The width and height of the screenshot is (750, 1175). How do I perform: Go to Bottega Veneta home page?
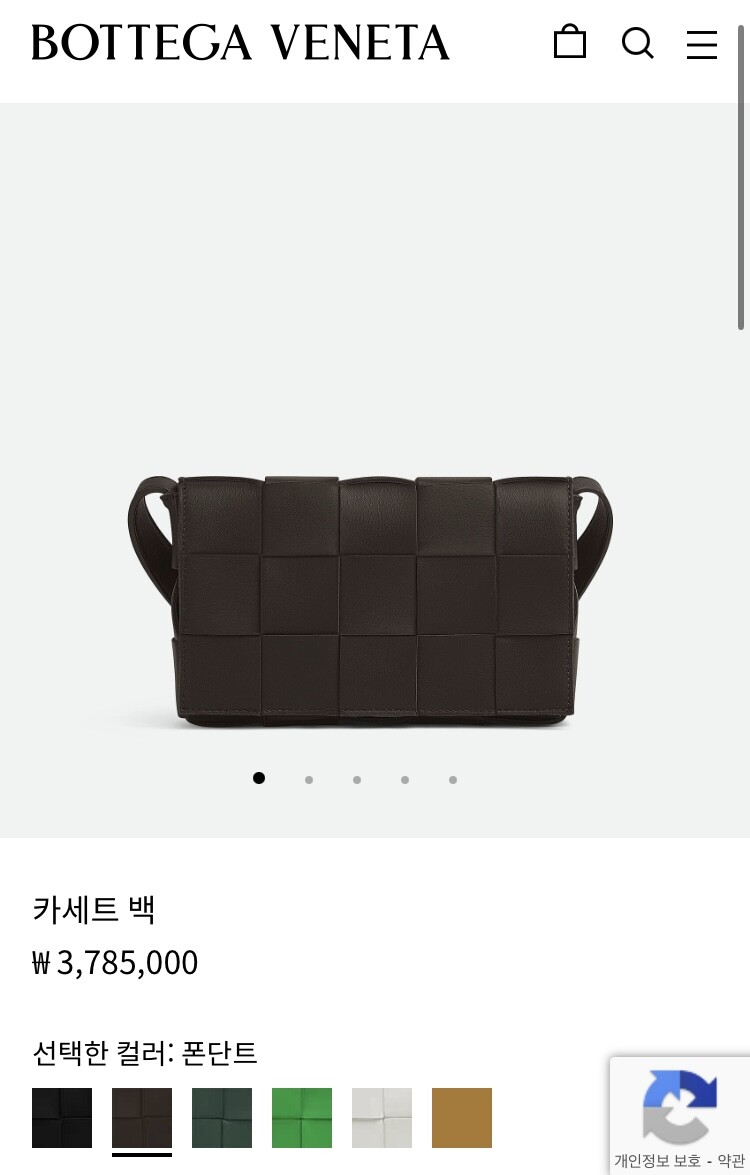pyautogui.click(x=240, y=43)
